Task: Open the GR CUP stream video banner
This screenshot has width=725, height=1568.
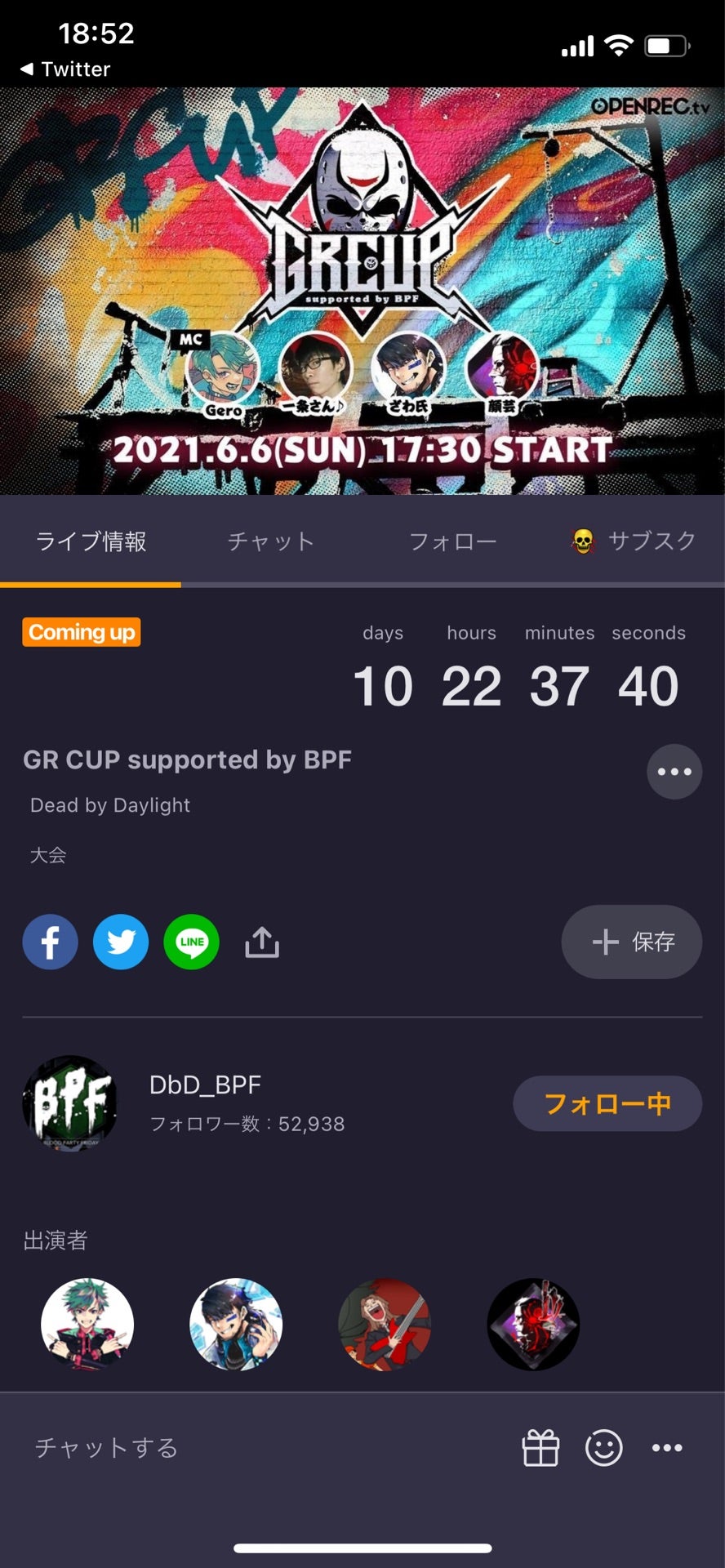Action: click(362, 291)
